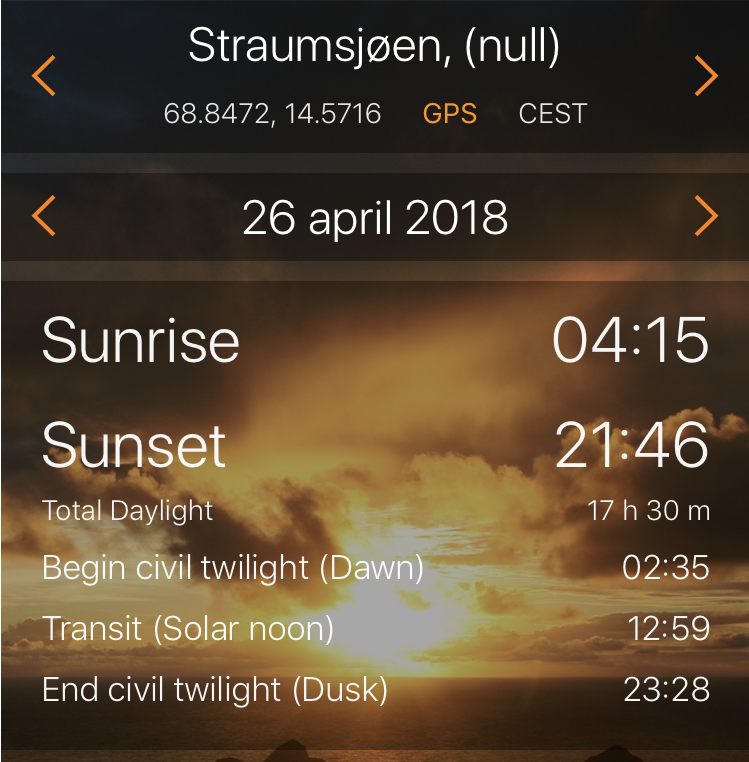Go to the next location
Image resolution: width=749 pixels, height=762 pixels.
click(706, 76)
